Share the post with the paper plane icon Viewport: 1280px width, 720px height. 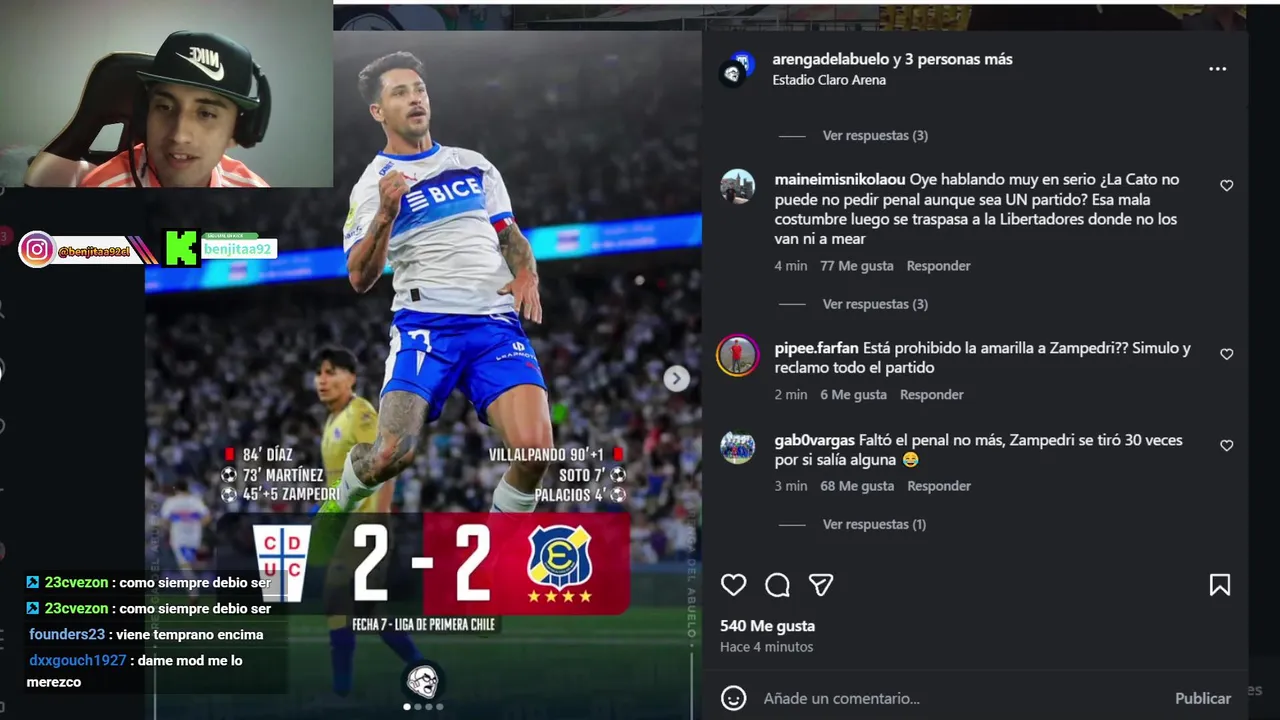[x=821, y=585]
